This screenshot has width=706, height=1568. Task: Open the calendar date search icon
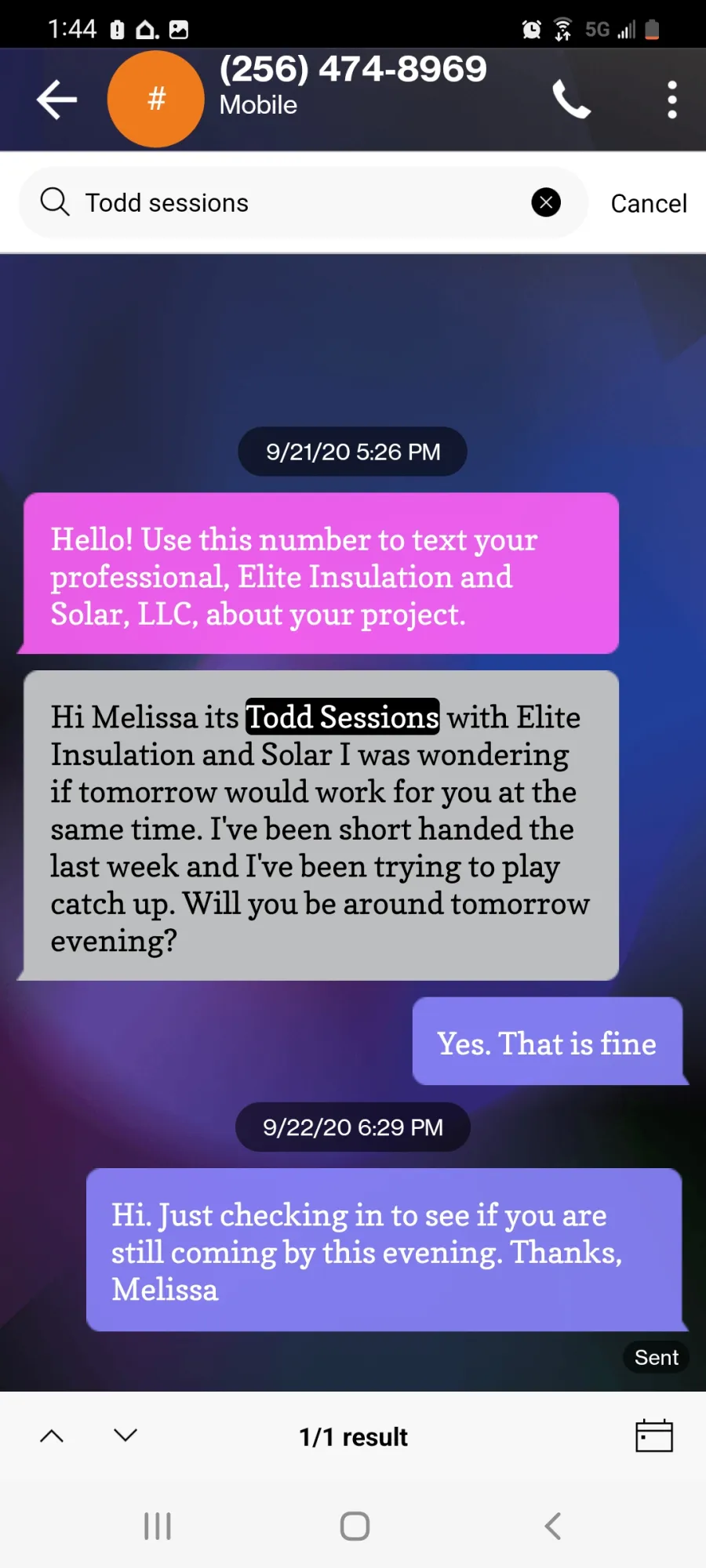(x=653, y=1436)
